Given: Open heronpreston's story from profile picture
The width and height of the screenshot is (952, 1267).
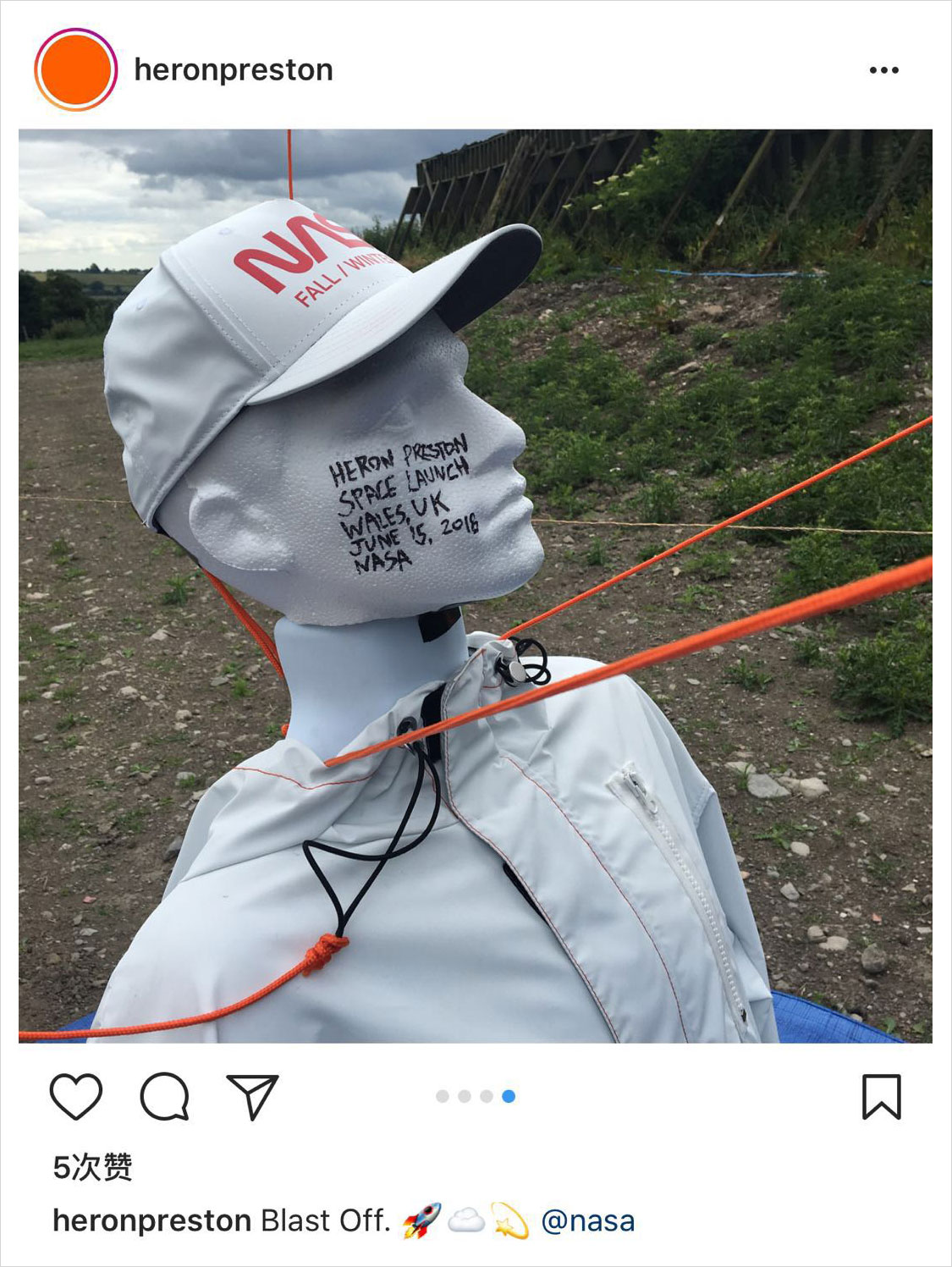Looking at the screenshot, I should pyautogui.click(x=75, y=70).
